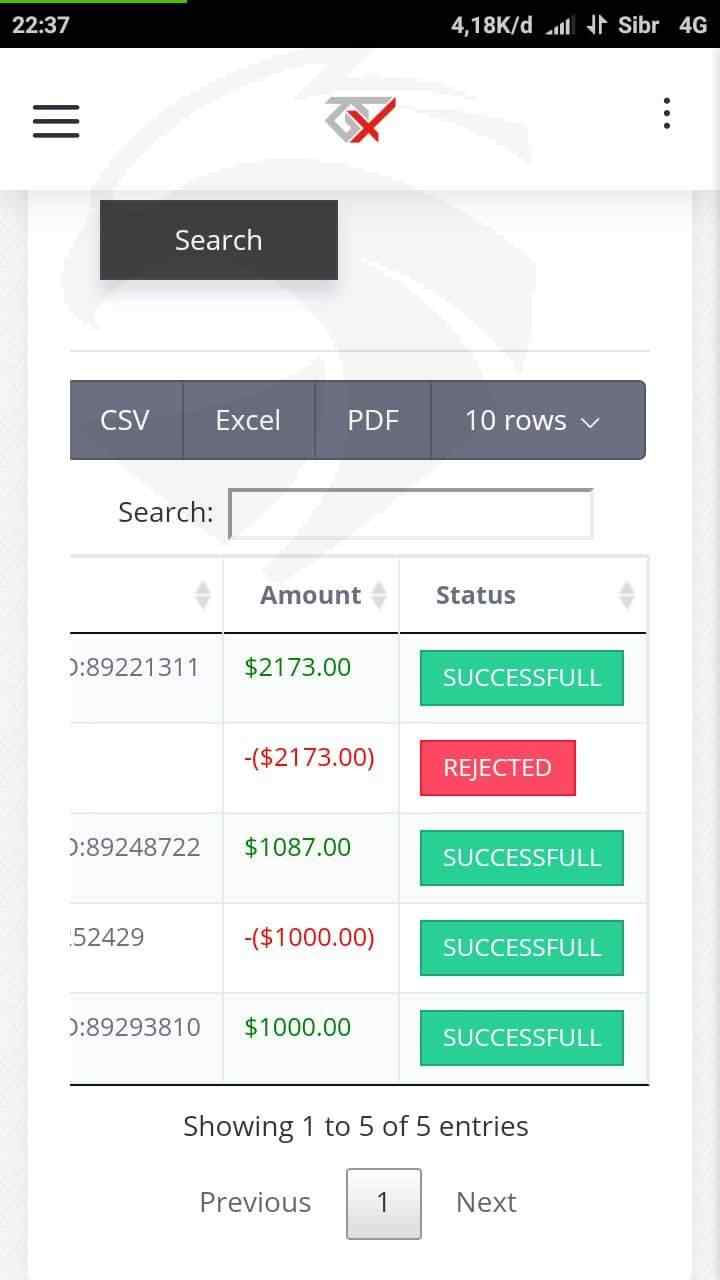
Task: Focus the table Search text field
Action: pos(411,514)
